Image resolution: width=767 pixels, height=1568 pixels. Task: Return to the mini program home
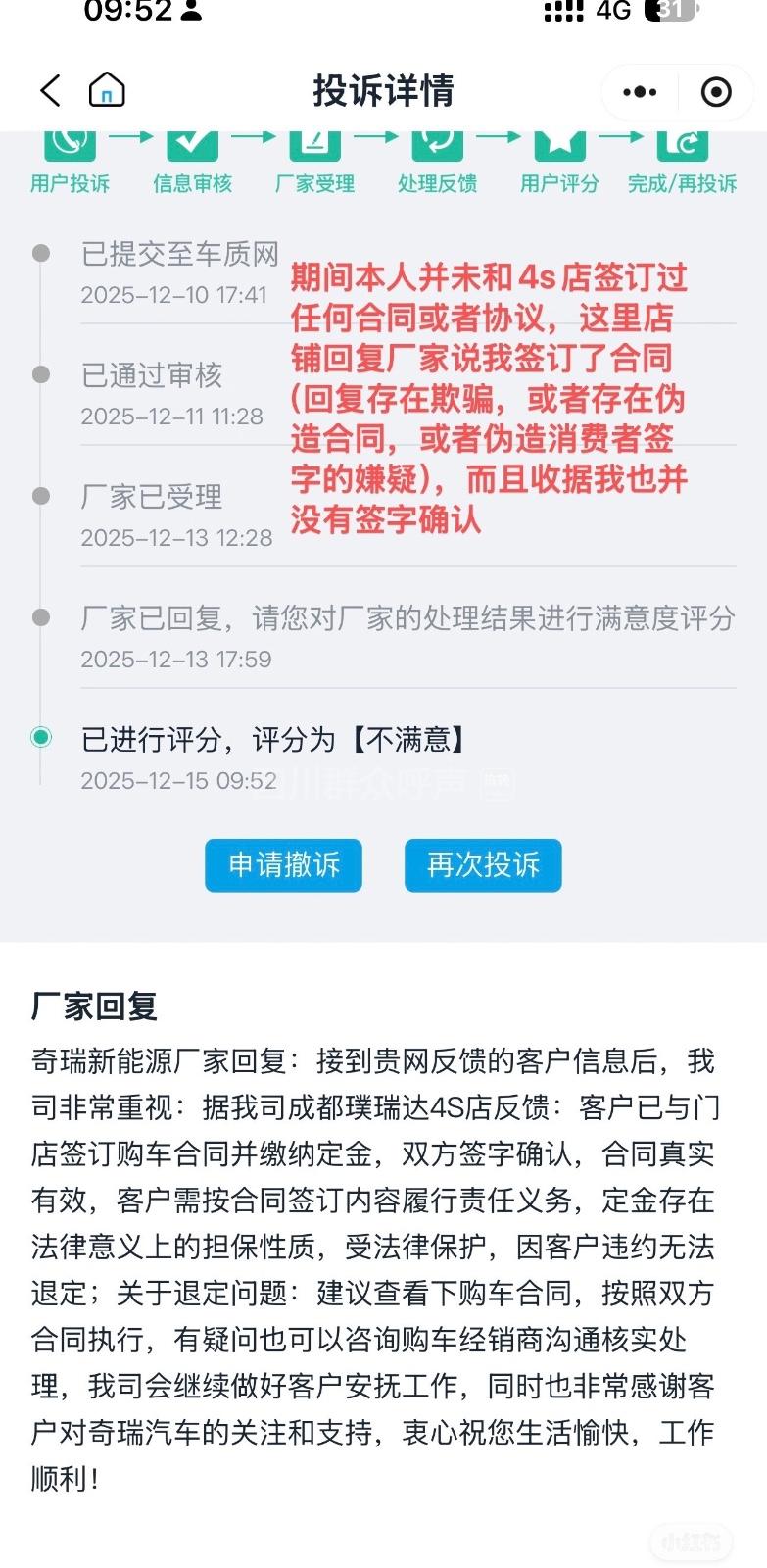(x=107, y=91)
